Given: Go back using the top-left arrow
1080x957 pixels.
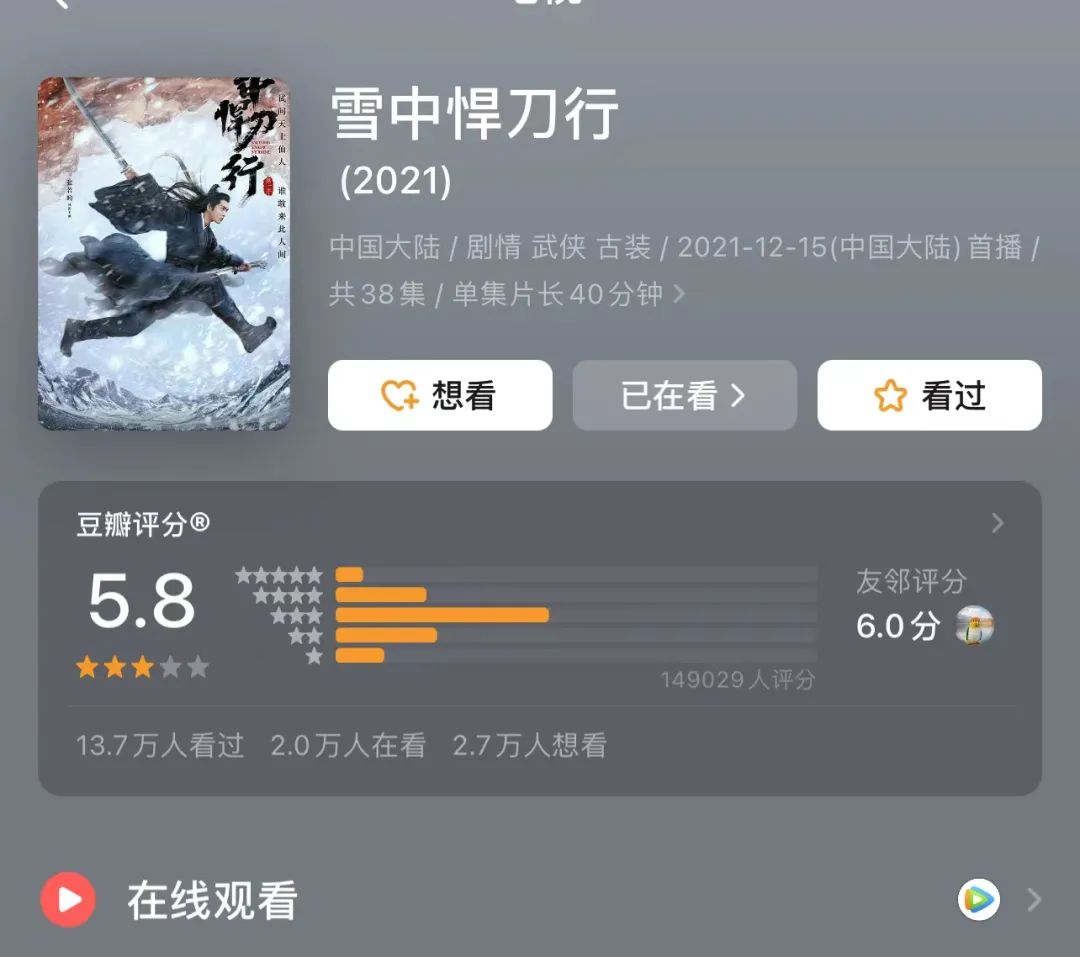Looking at the screenshot, I should 62,4.
